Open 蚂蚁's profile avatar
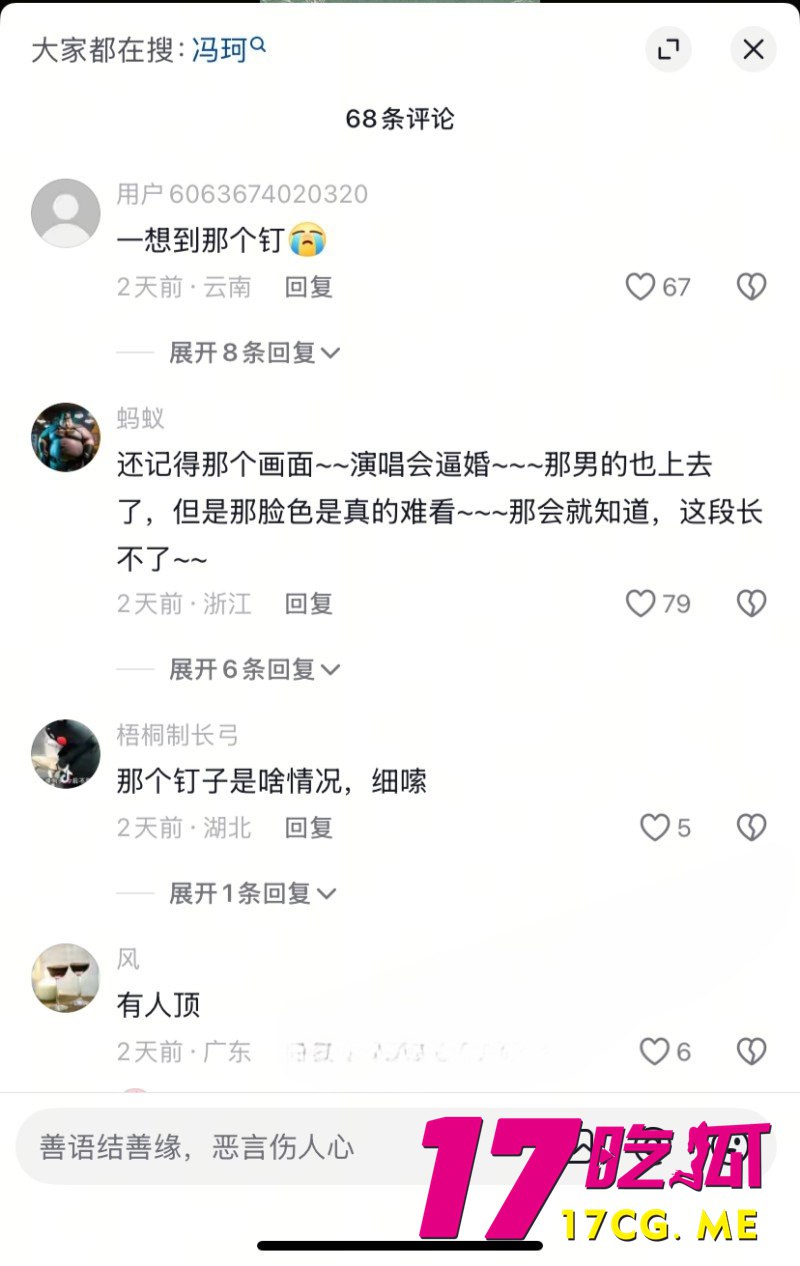Viewport: 800px width, 1266px height. click(66, 437)
